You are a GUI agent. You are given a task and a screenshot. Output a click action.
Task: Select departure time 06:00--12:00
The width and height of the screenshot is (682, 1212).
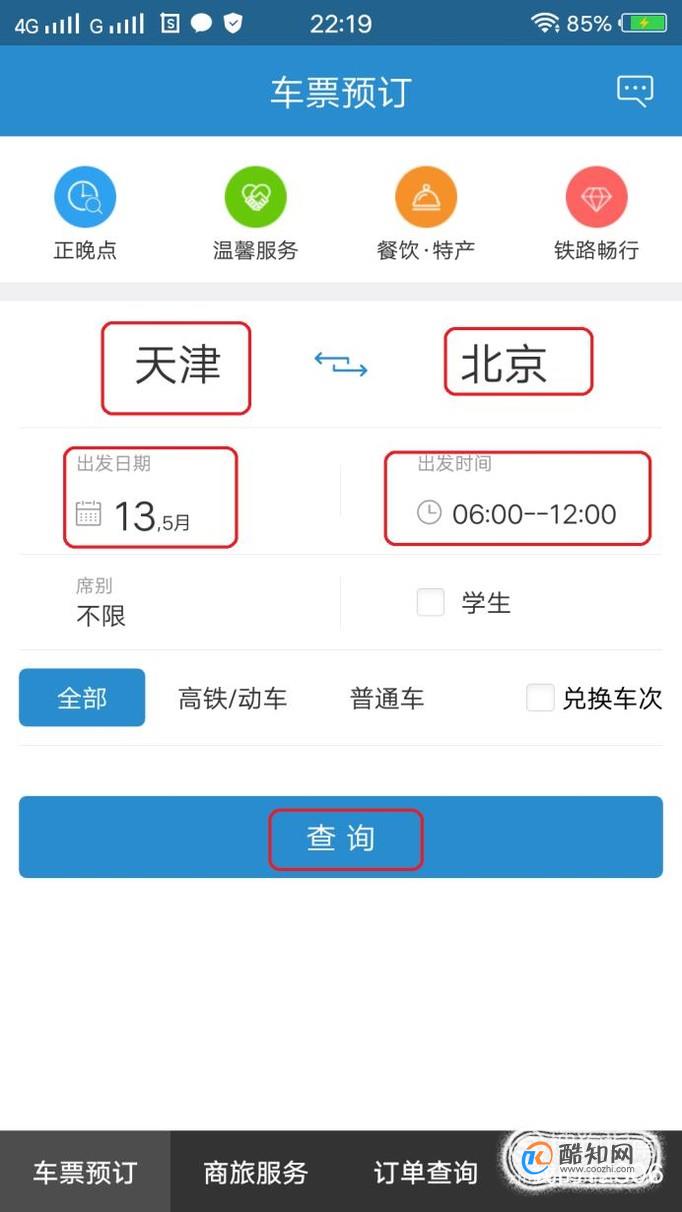(x=517, y=497)
